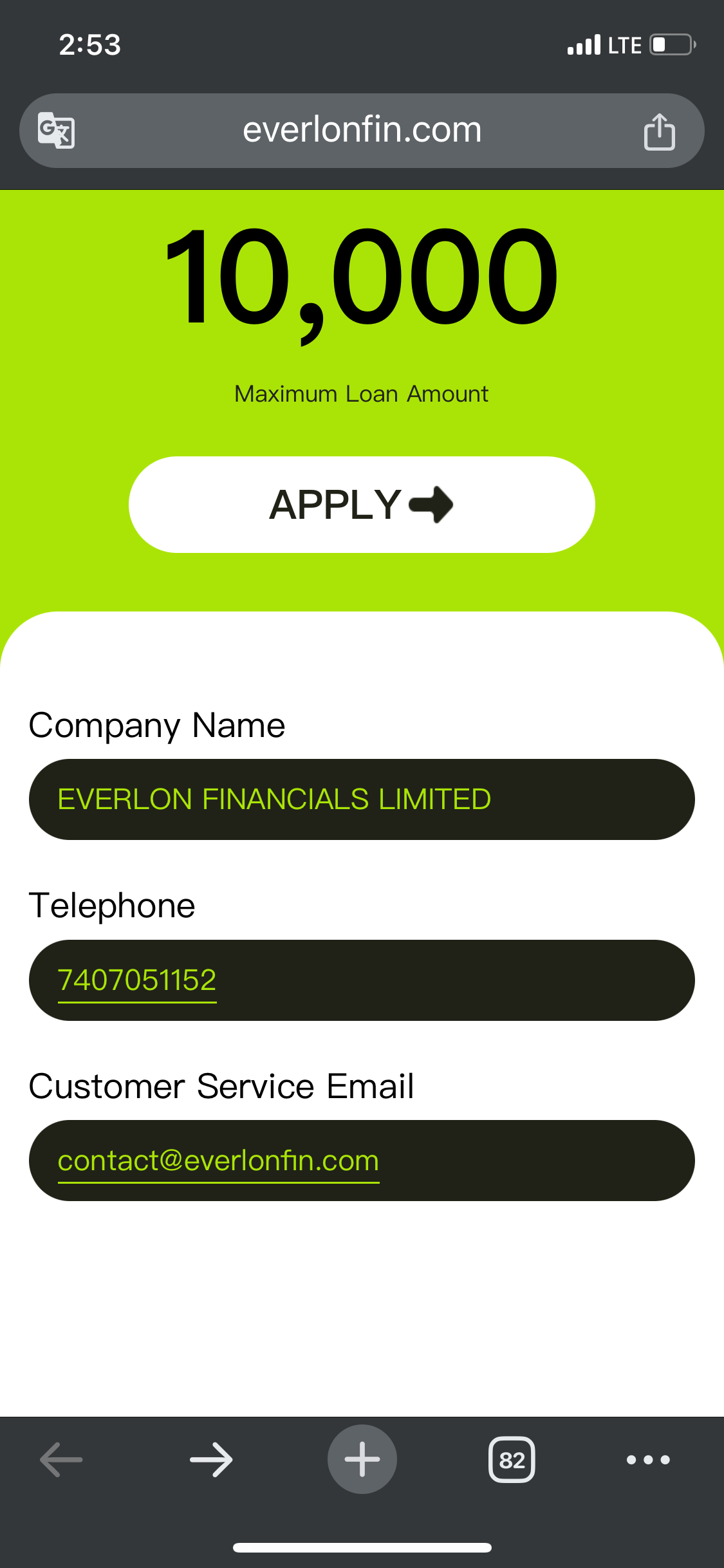Tap the APPLY button for the loan

pos(362,505)
